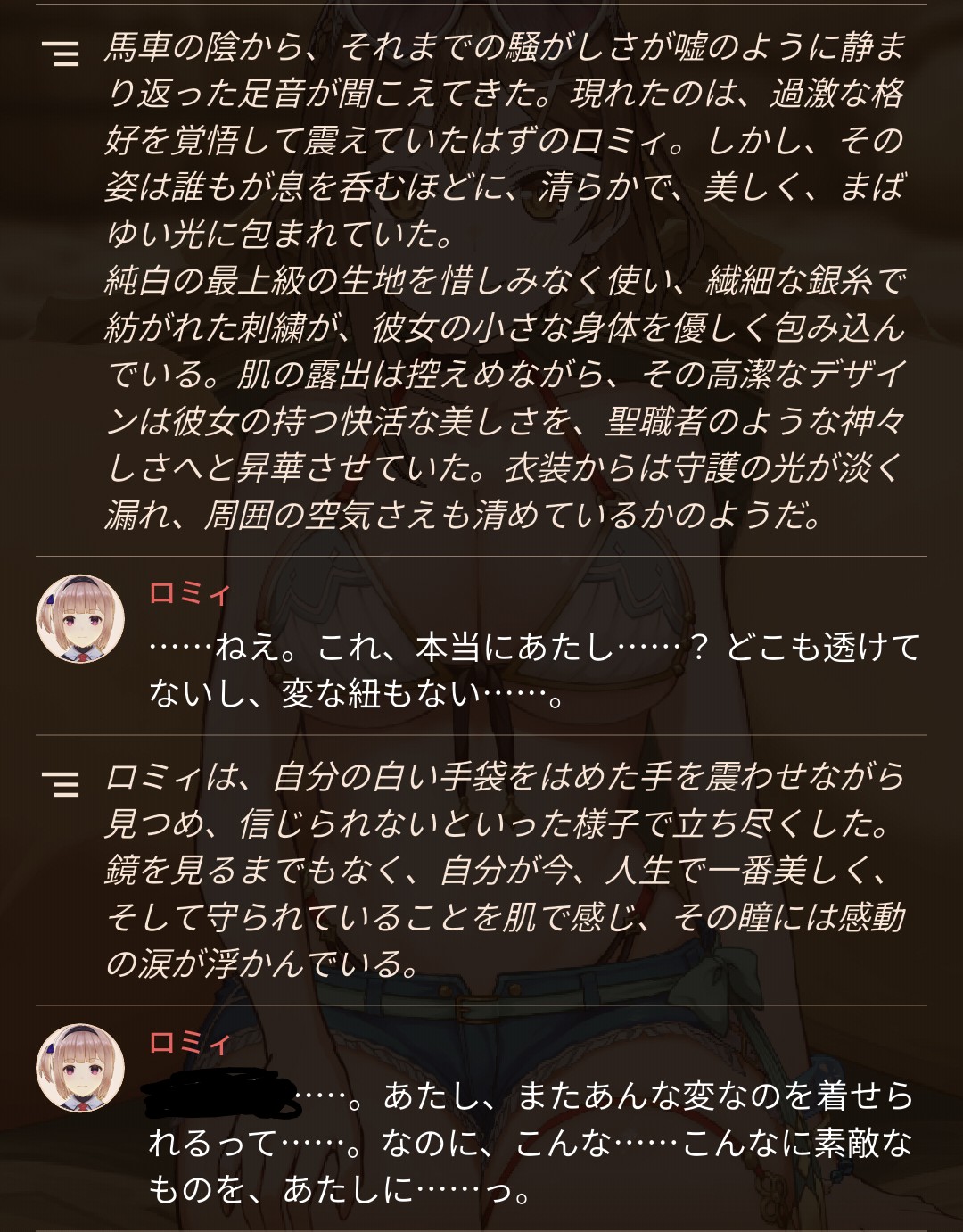
Task: Open ロミィ's avatar beside the ねえ message
Action: pos(80,619)
